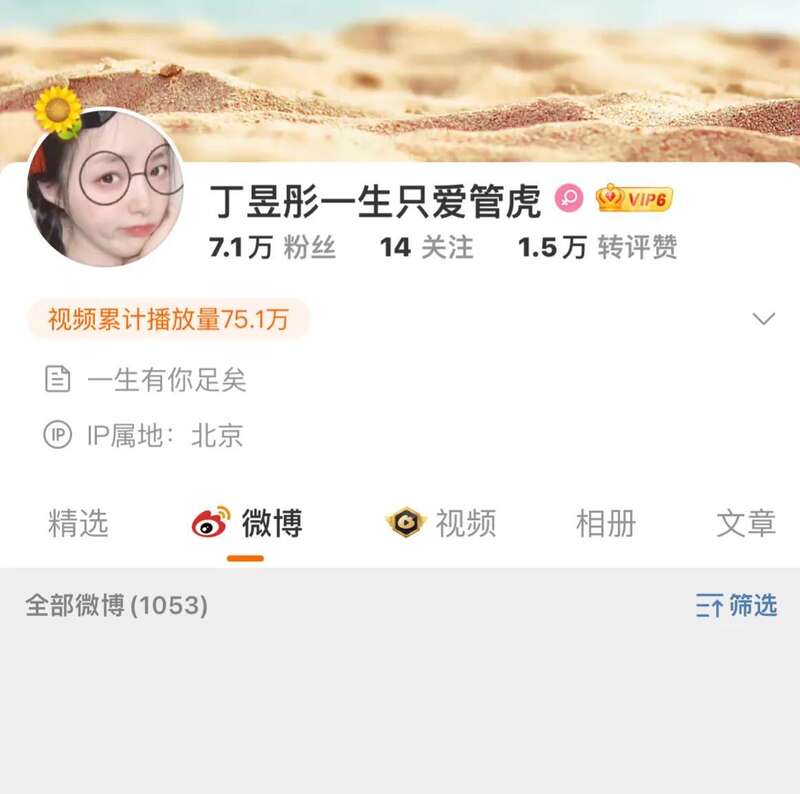View the 7.1万 粉丝 followers list
The image size is (800, 794).
(273, 248)
